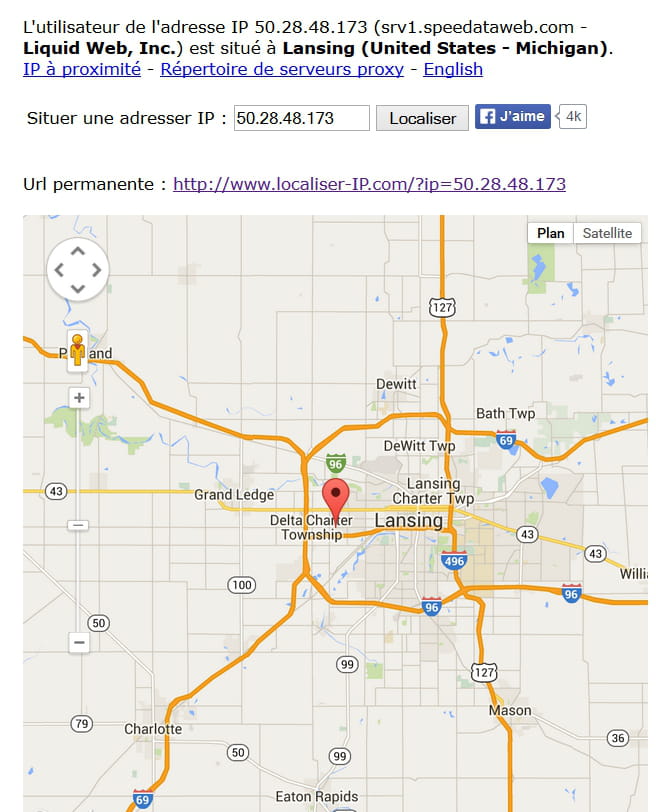Tap the Localiser button

pos(422,118)
